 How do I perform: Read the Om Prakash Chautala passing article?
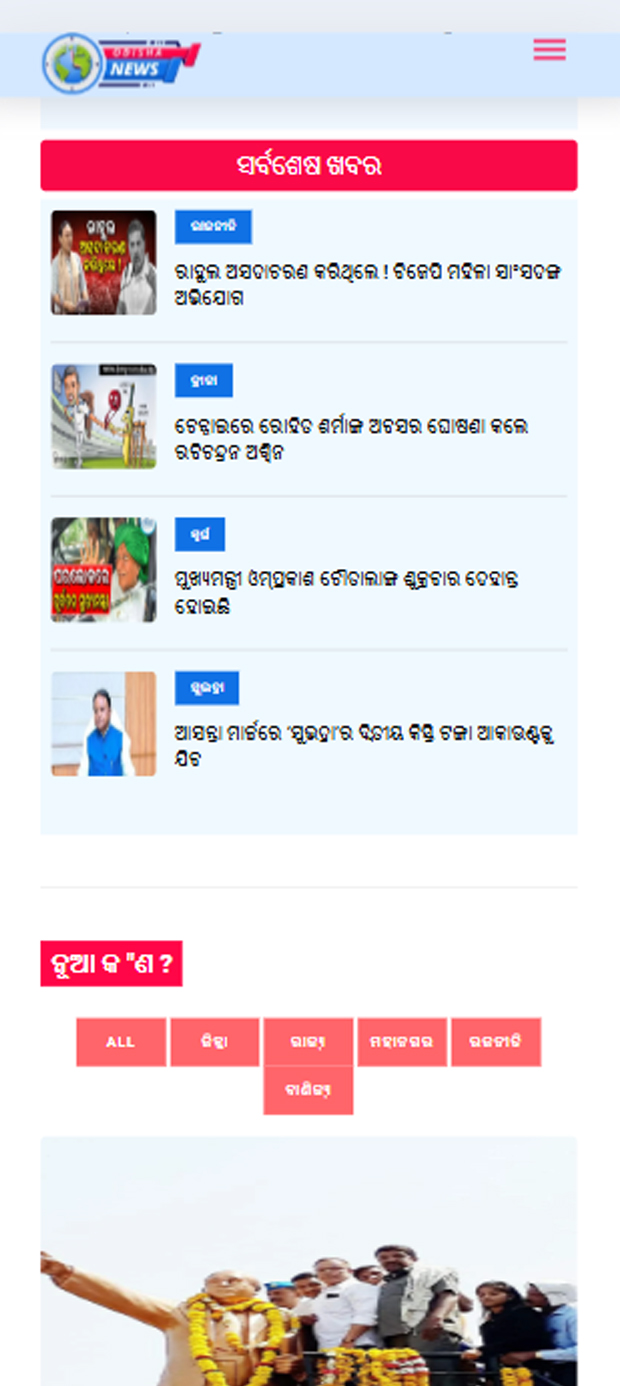[346, 592]
